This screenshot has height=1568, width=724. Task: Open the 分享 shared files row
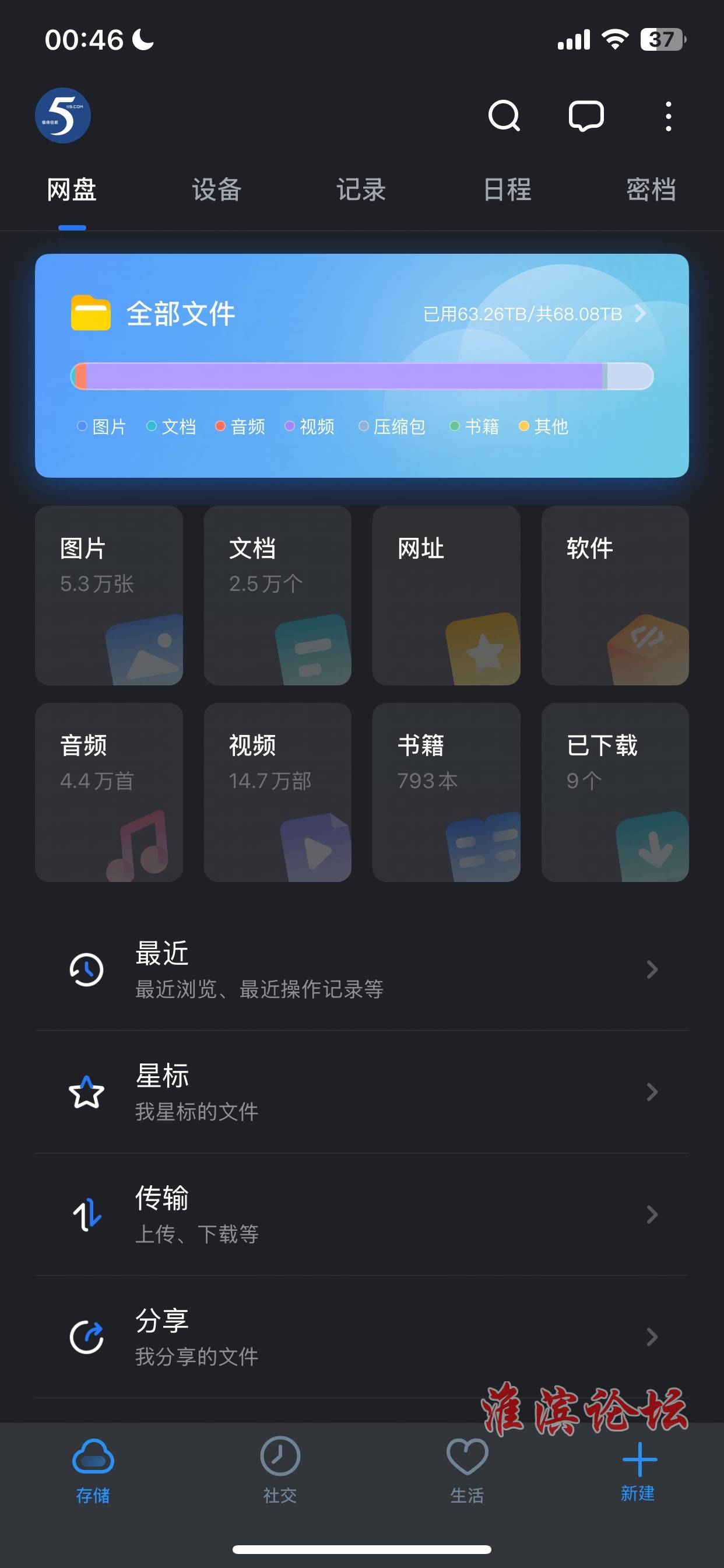[362, 1336]
